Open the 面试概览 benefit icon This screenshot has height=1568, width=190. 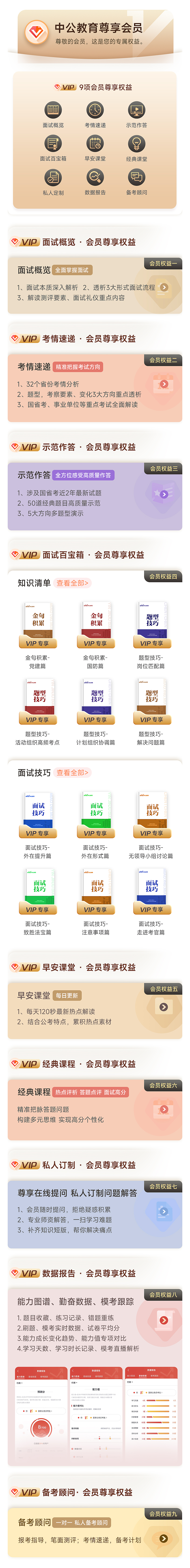pos(53,111)
